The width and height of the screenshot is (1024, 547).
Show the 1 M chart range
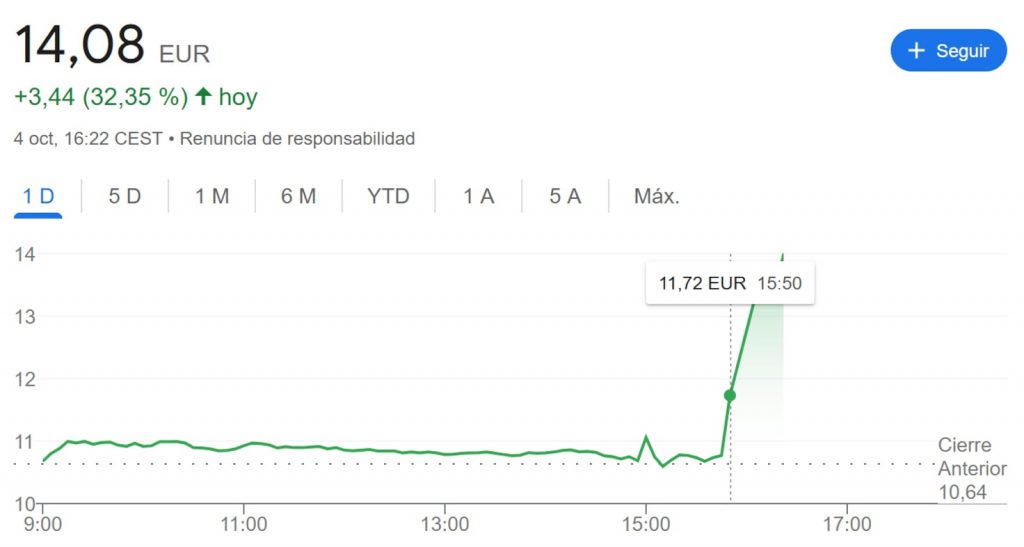click(x=212, y=196)
